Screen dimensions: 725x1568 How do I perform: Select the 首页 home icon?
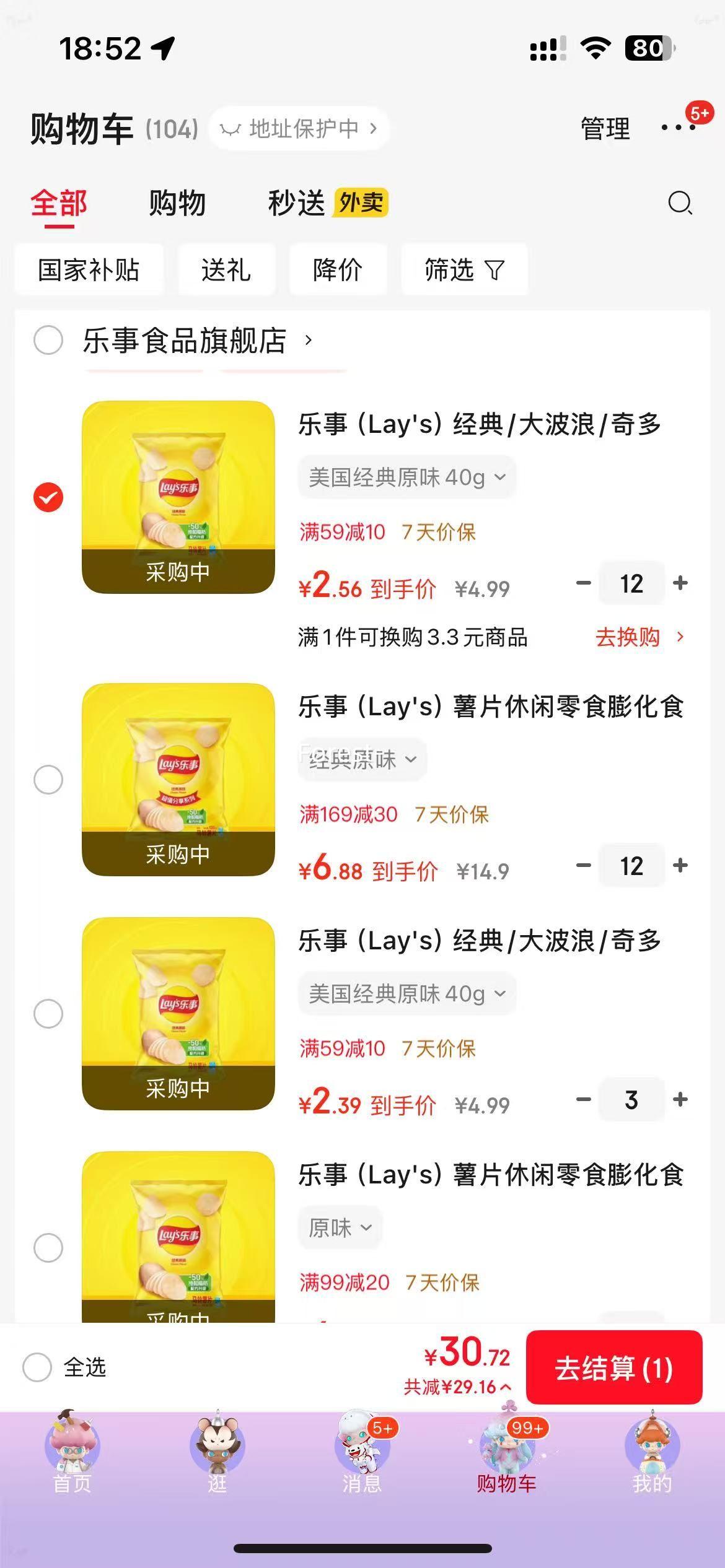coord(72,1453)
